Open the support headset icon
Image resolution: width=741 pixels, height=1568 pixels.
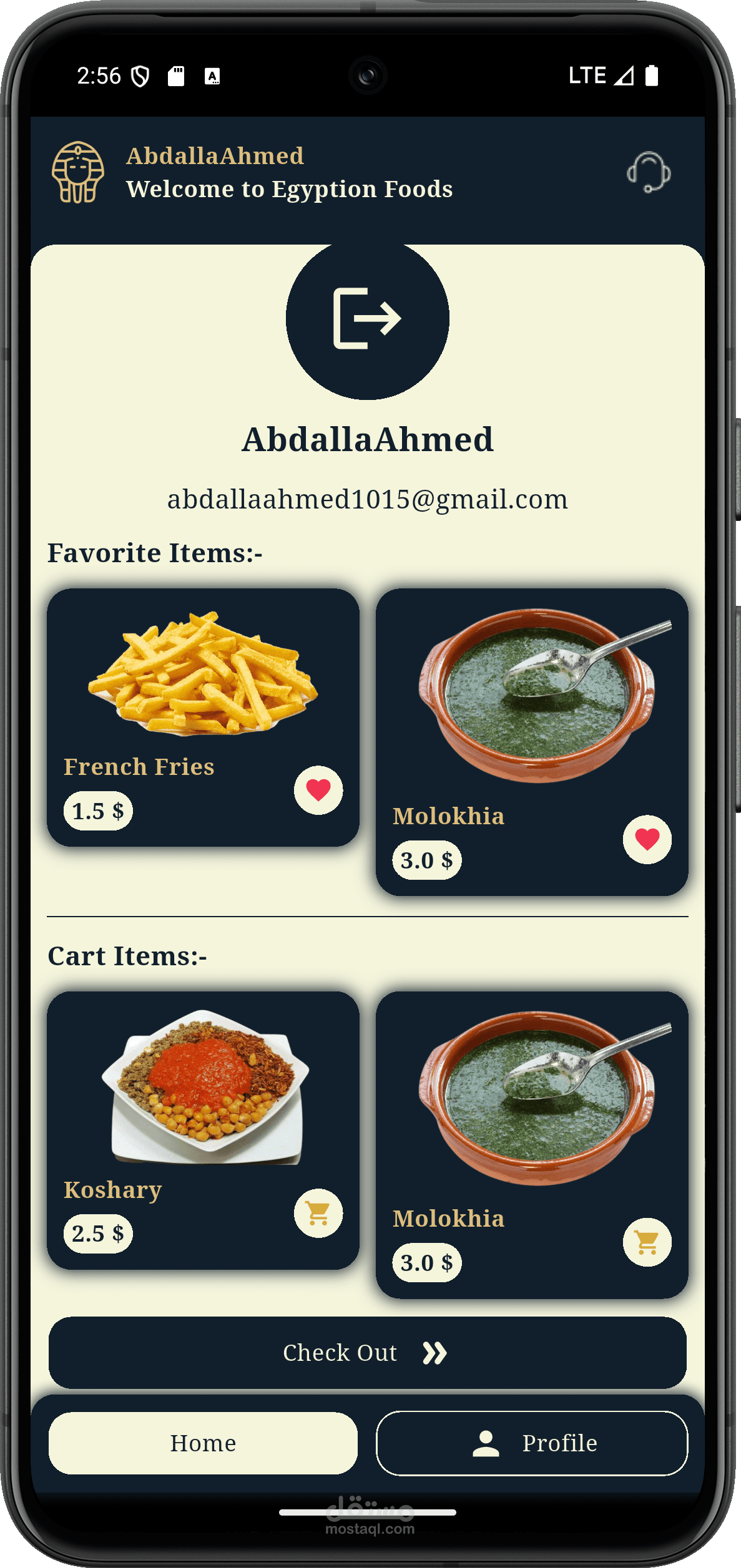click(x=649, y=172)
